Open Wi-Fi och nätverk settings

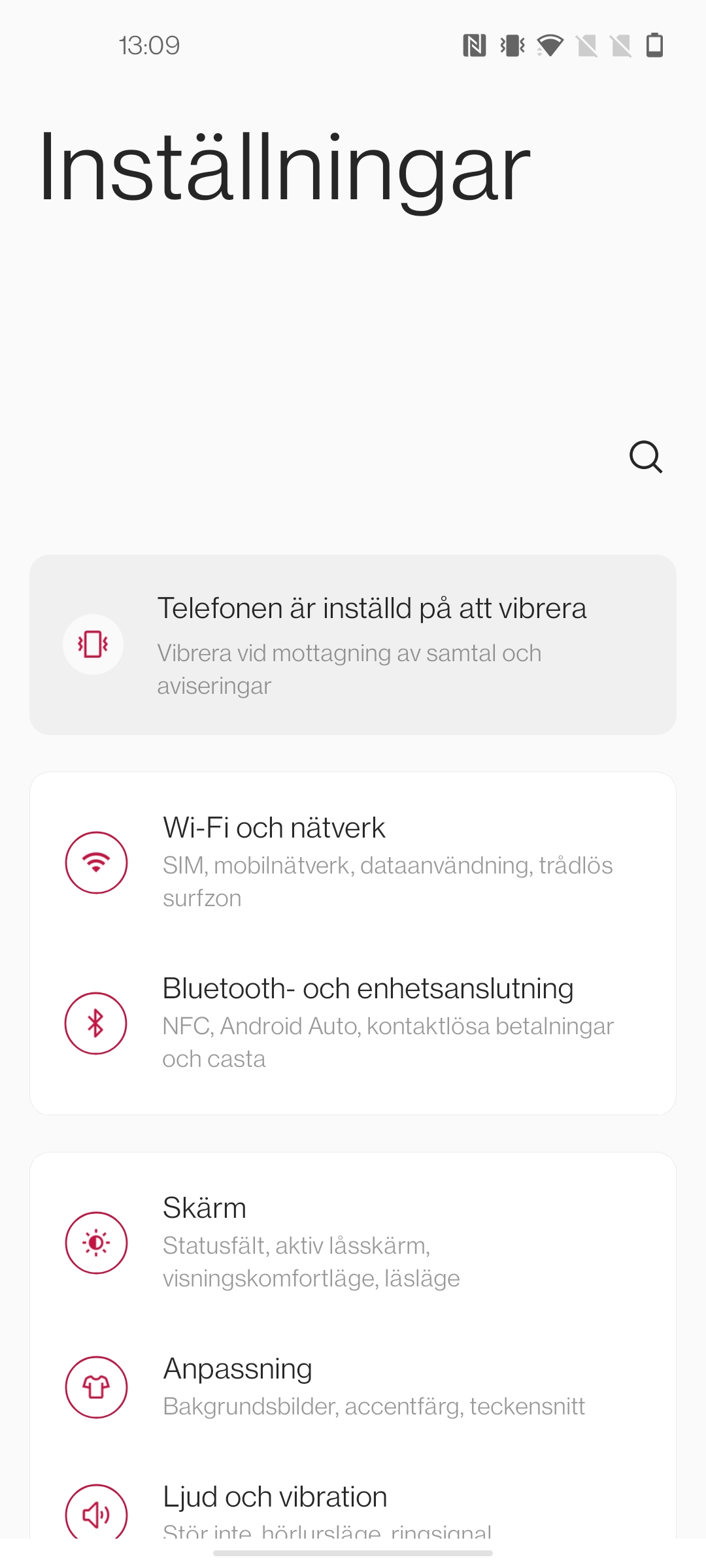pyautogui.click(x=353, y=862)
